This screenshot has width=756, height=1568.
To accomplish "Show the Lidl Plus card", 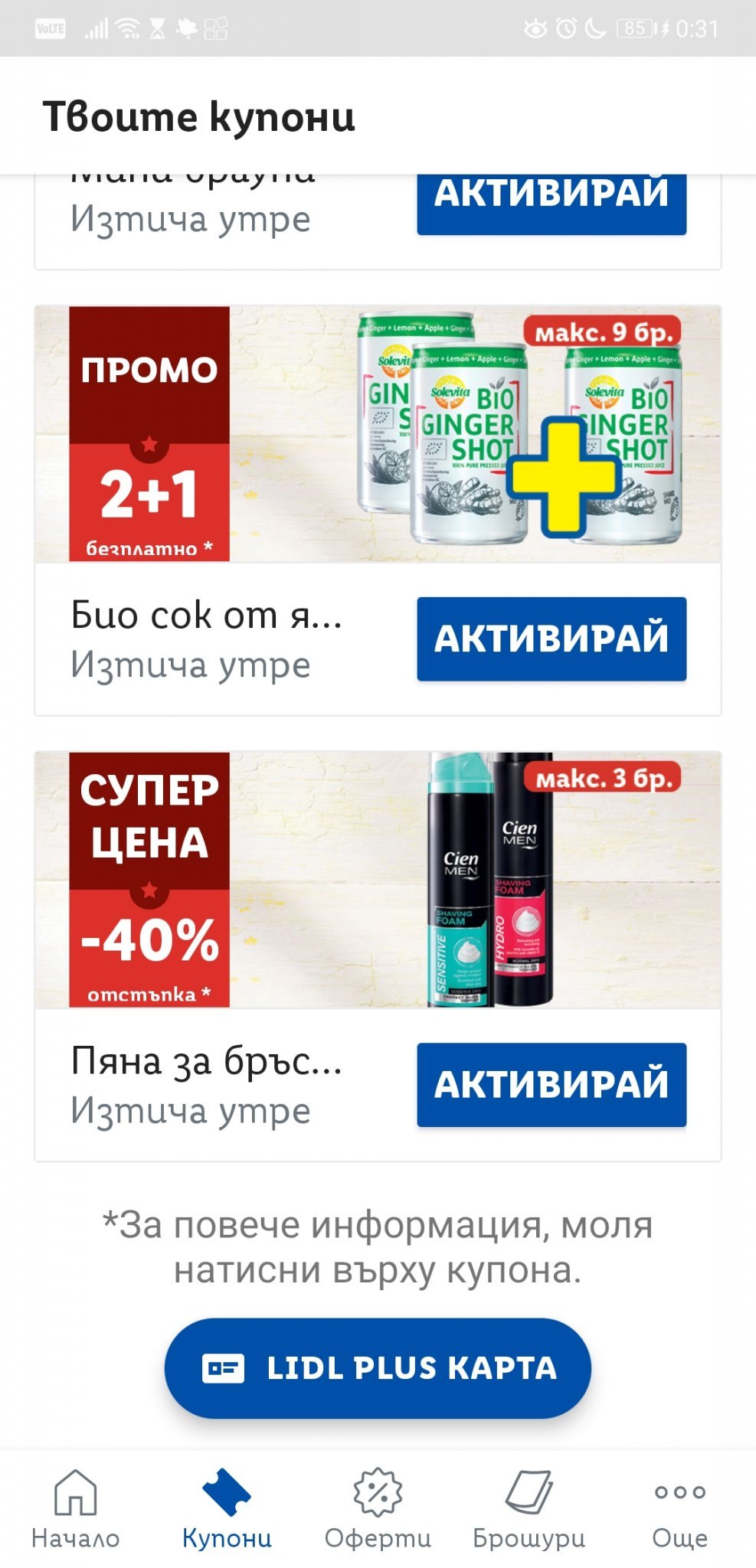I will tap(378, 1367).
